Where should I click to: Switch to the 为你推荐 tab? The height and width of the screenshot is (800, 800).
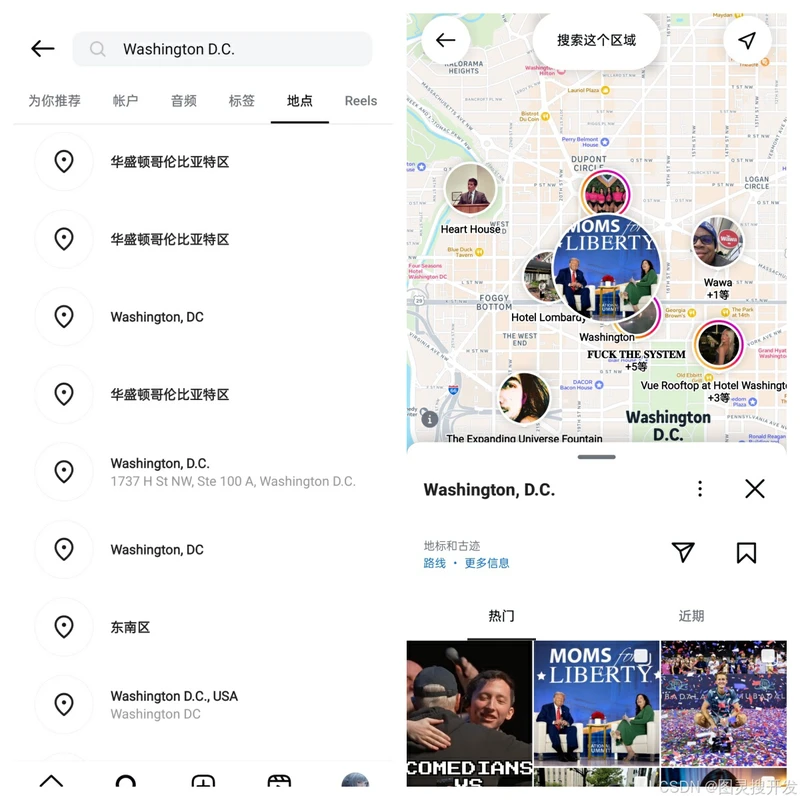point(54,101)
